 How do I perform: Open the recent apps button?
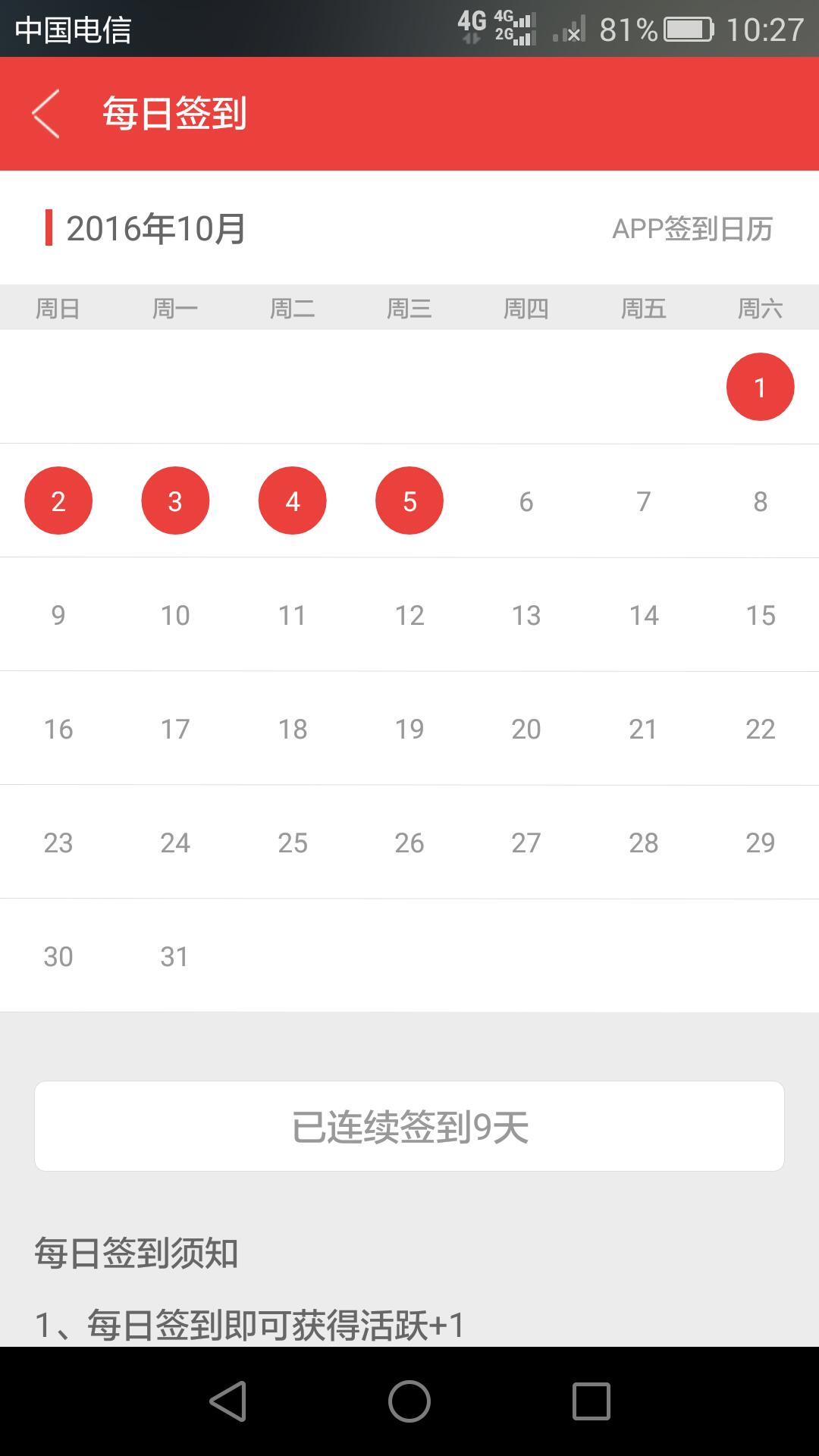point(591,1401)
